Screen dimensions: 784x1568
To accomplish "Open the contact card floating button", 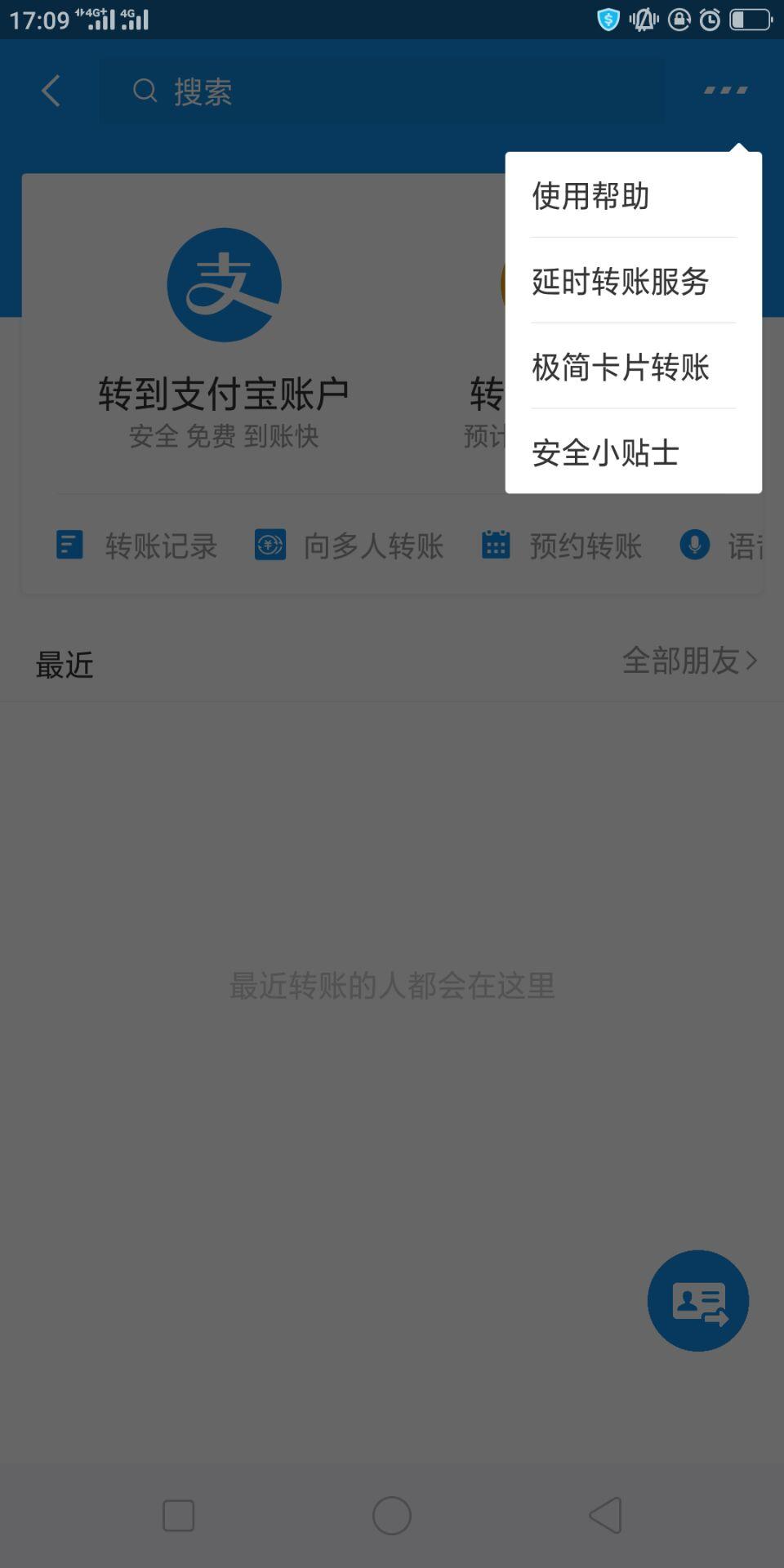I will 697,1300.
